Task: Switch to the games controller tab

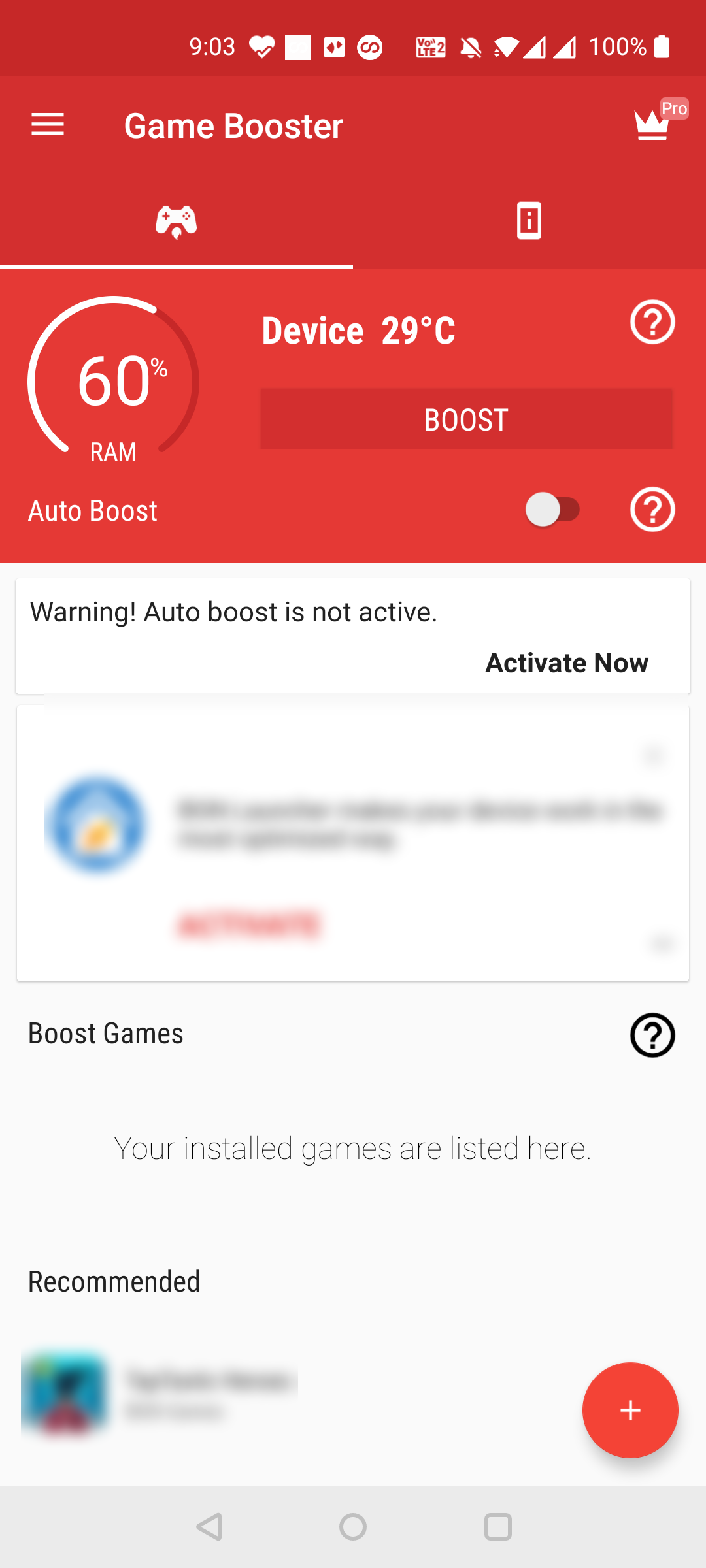Action: coord(176,221)
